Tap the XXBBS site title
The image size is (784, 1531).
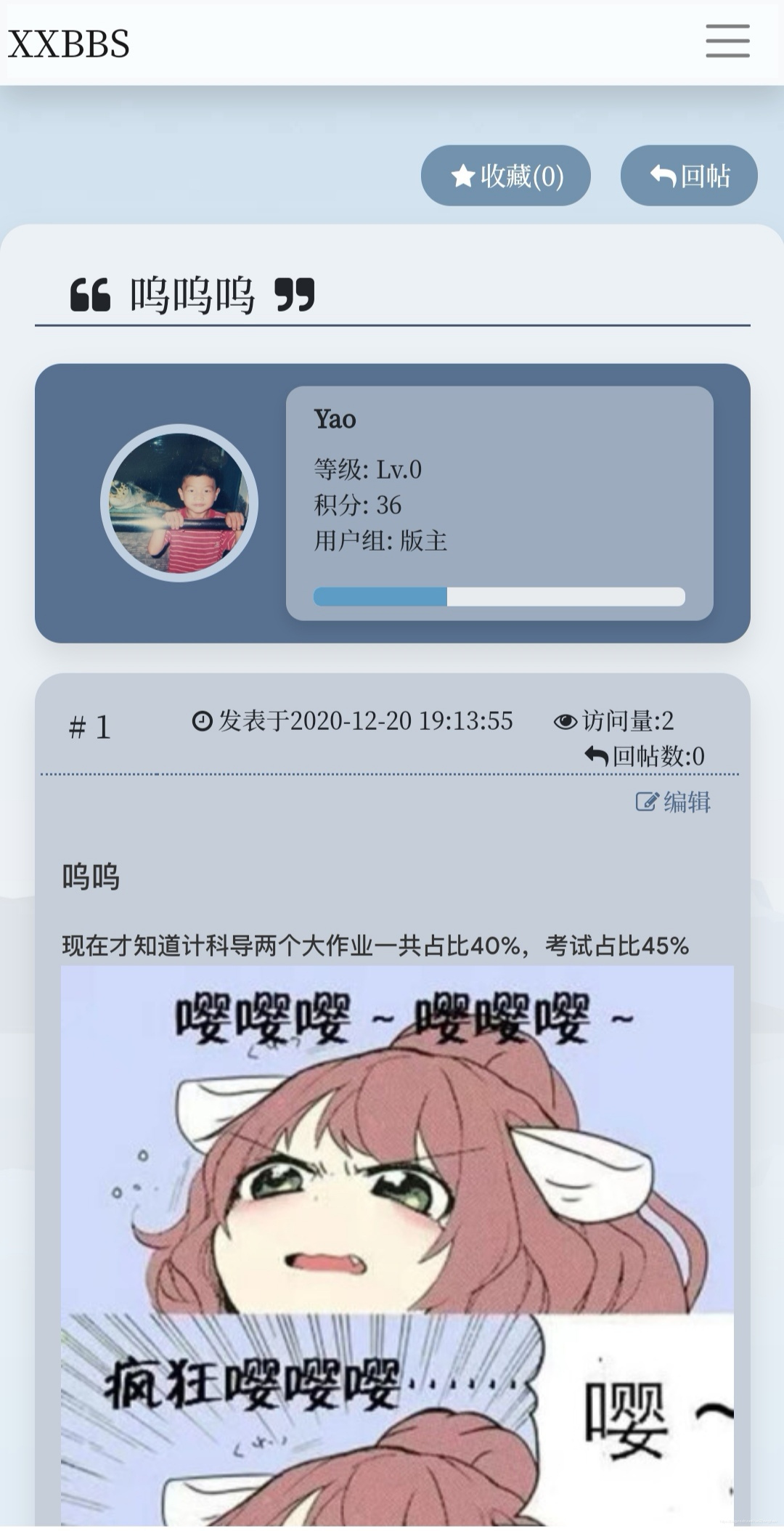(x=69, y=44)
